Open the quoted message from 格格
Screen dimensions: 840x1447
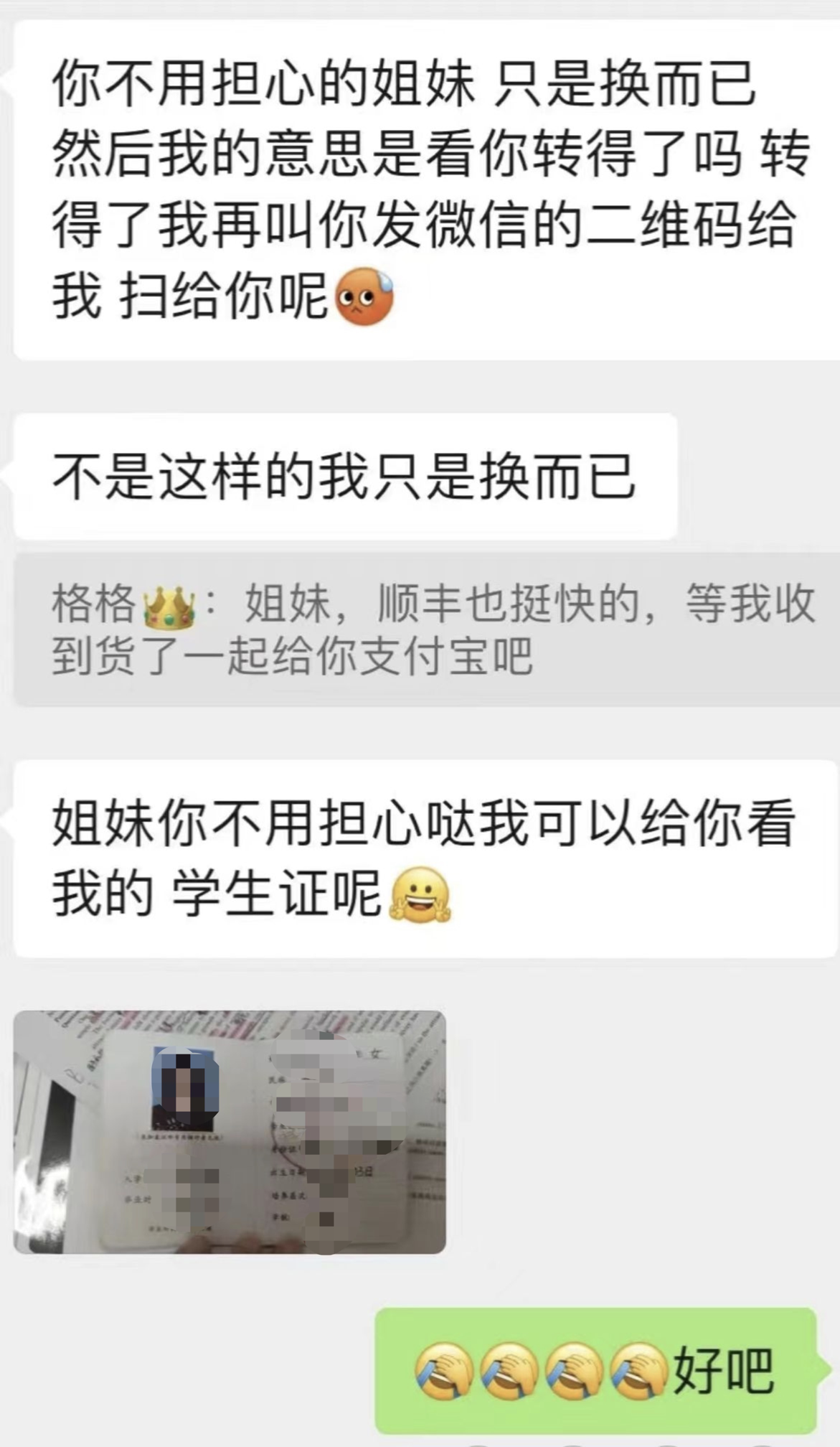(427, 629)
